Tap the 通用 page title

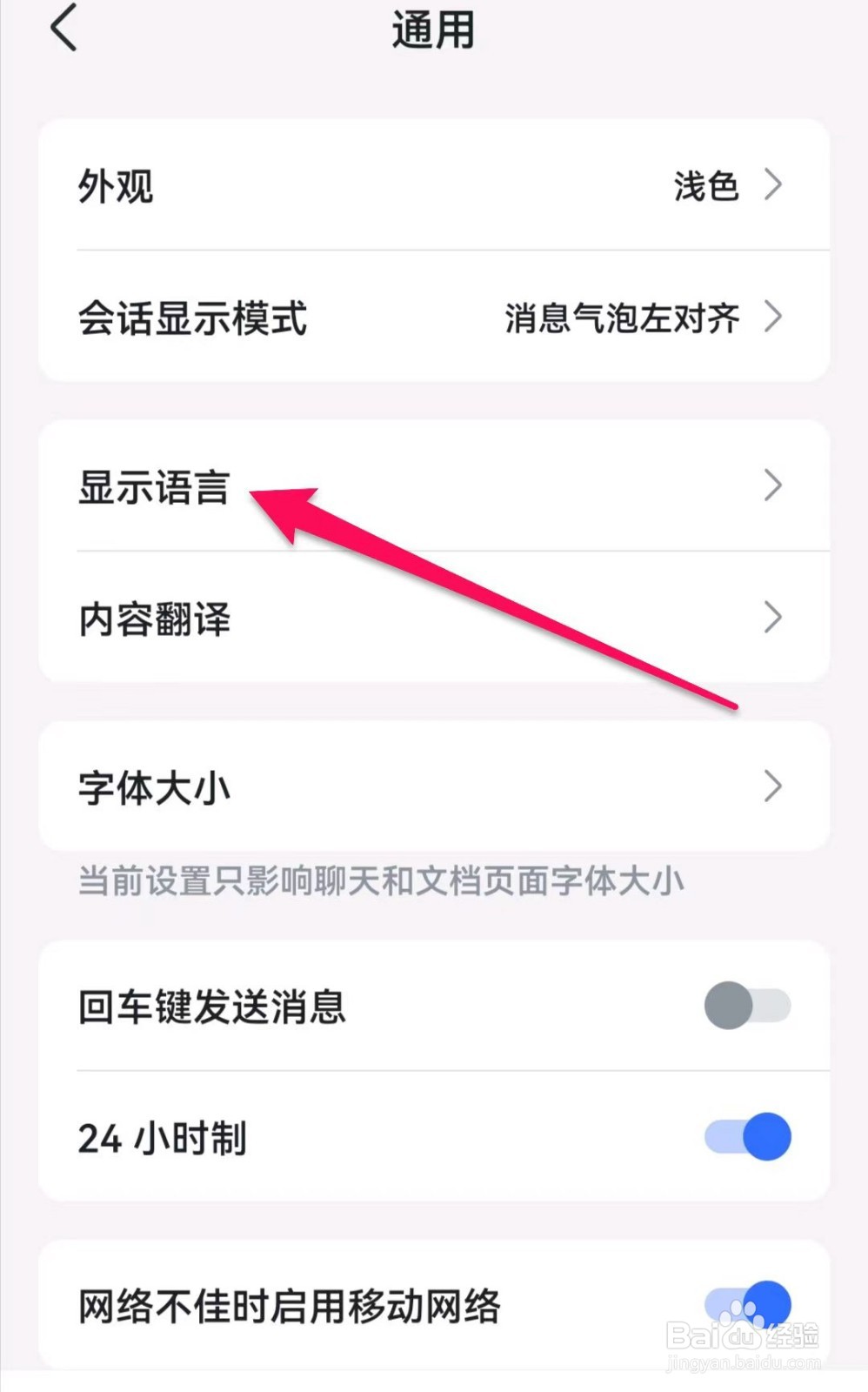pyautogui.click(x=433, y=29)
